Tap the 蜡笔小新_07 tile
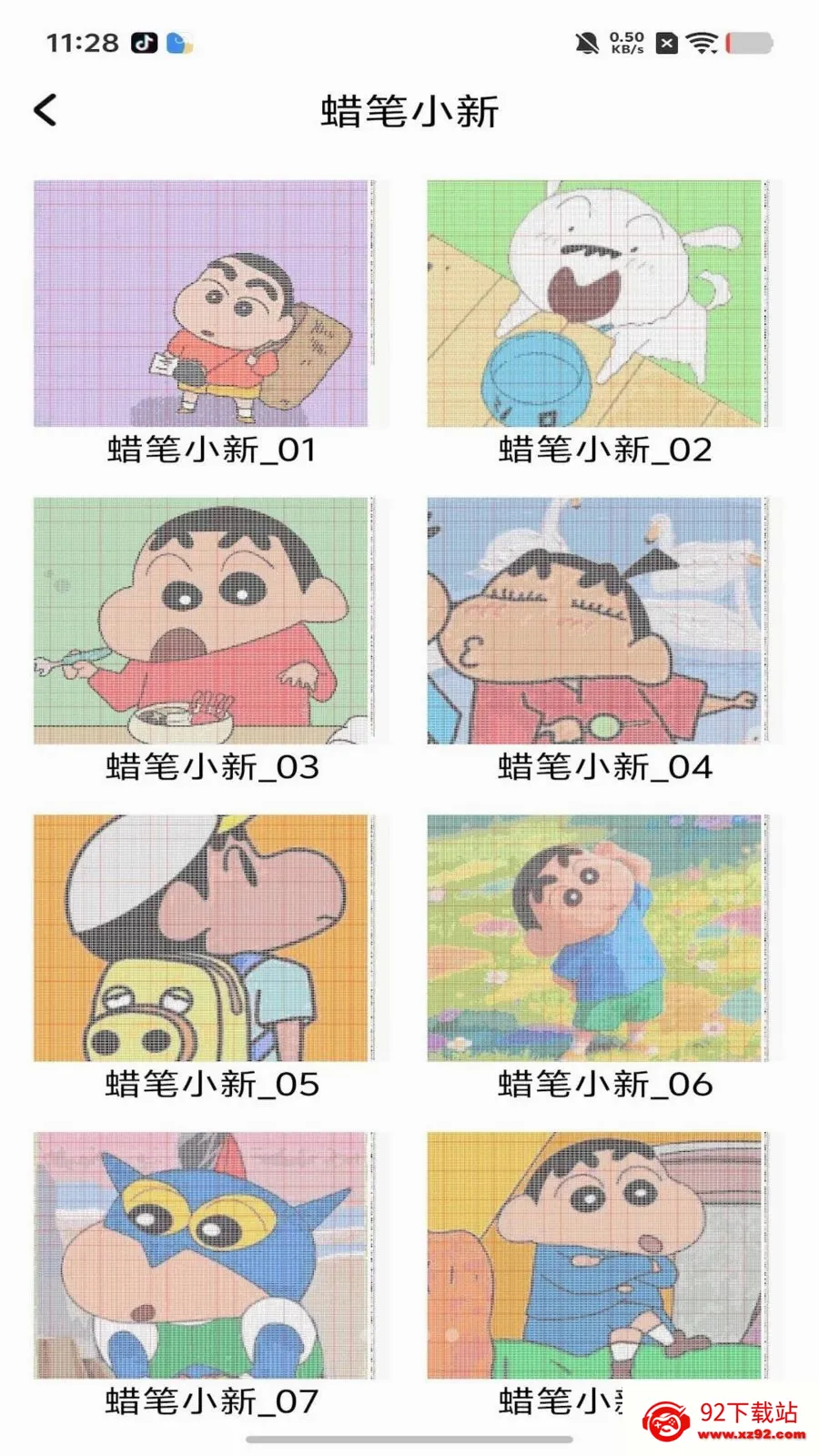Viewport: 819px width, 1456px height. [211, 1256]
